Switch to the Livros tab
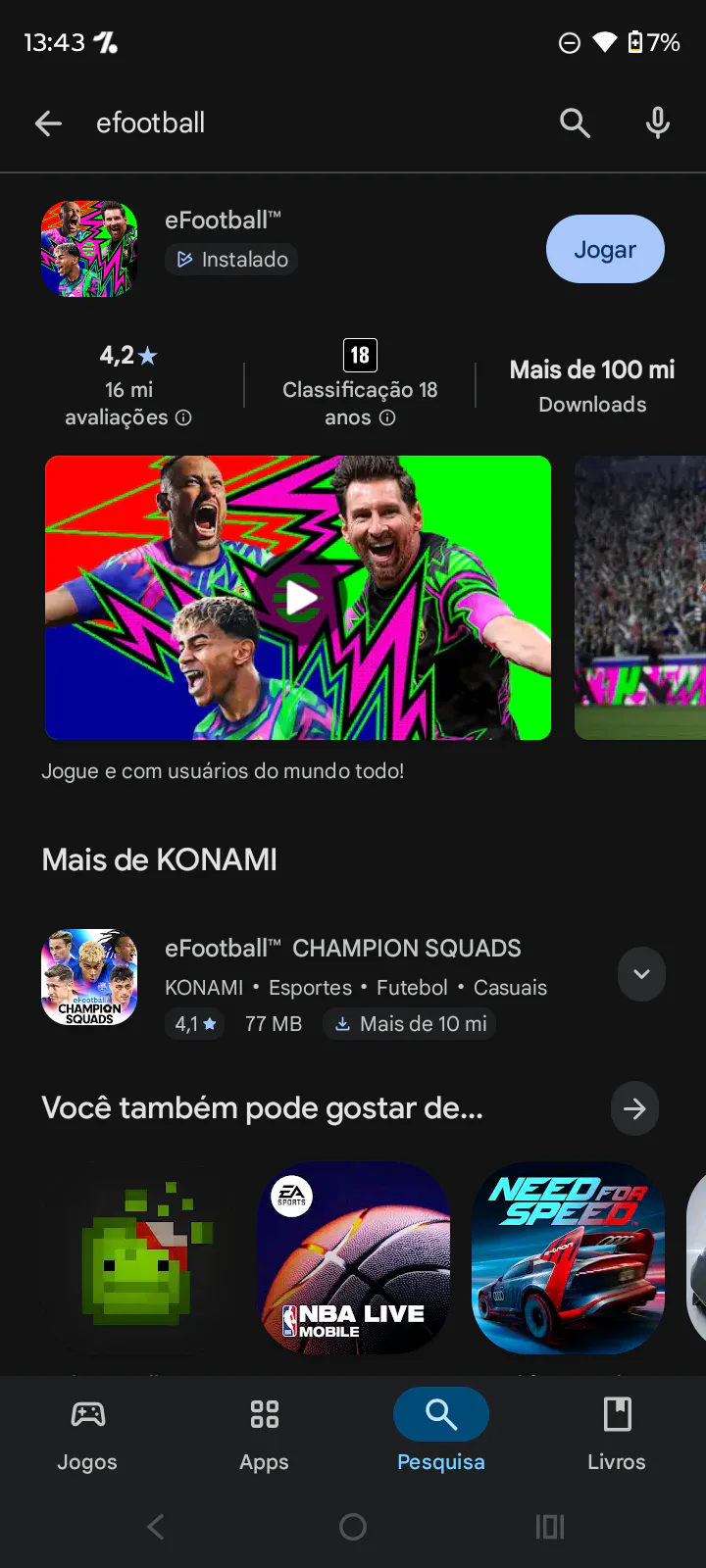The width and height of the screenshot is (706, 1568). pyautogui.click(x=617, y=1433)
